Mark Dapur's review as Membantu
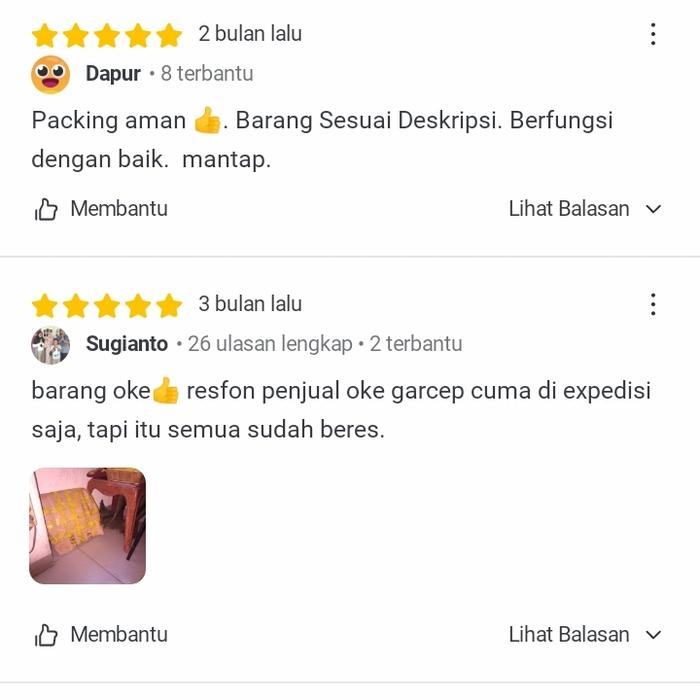The height and width of the screenshot is (700, 700). [x=101, y=209]
